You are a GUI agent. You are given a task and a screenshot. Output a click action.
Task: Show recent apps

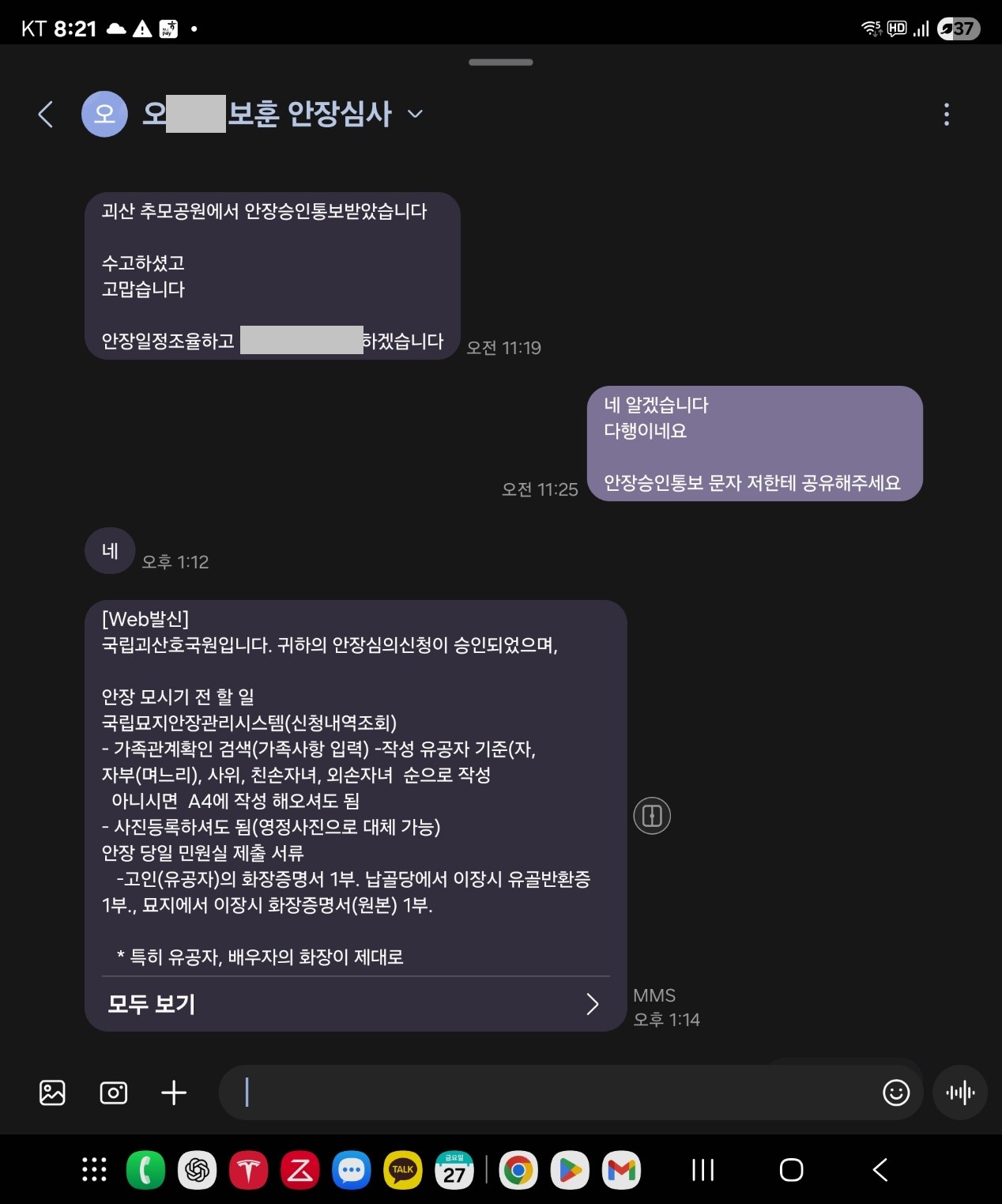coord(703,1170)
